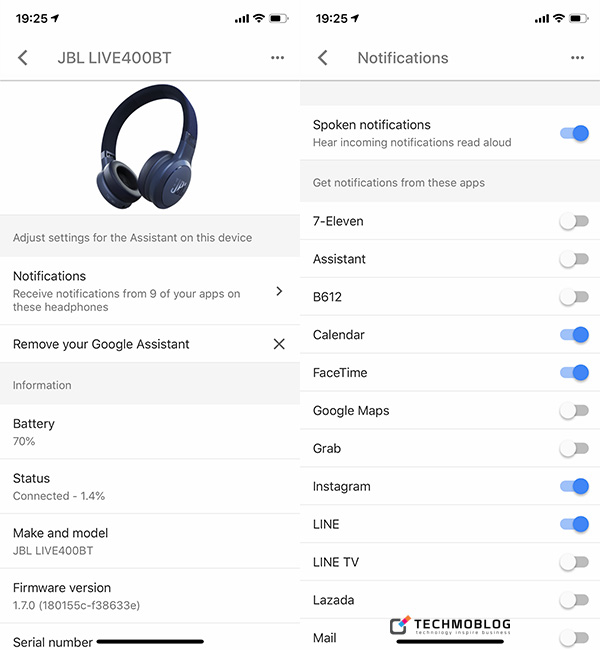Go back from the Notifications screen
The width and height of the screenshot is (600, 650).
(323, 58)
